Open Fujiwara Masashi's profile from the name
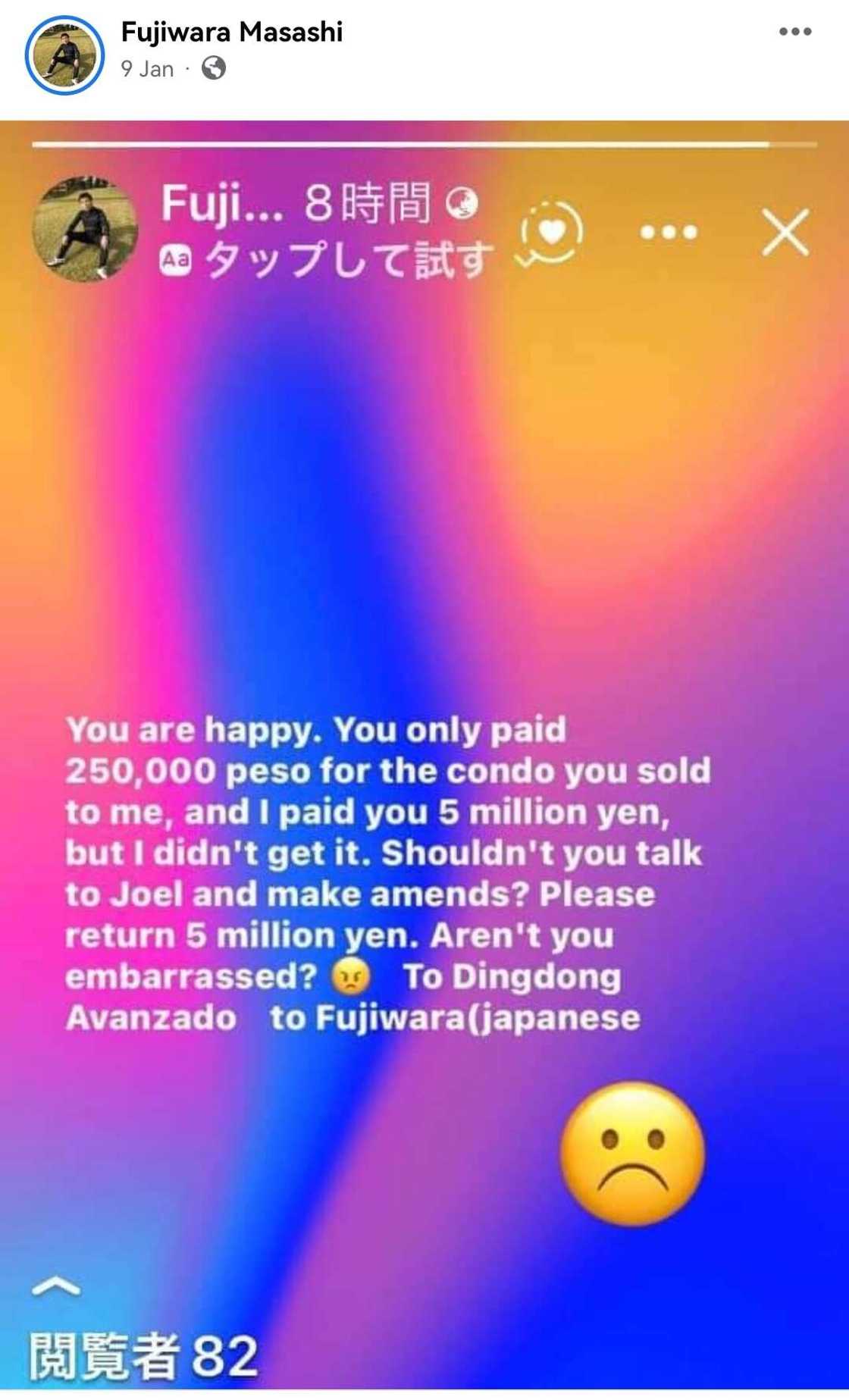Screen dimensions: 849x1400 (232, 32)
